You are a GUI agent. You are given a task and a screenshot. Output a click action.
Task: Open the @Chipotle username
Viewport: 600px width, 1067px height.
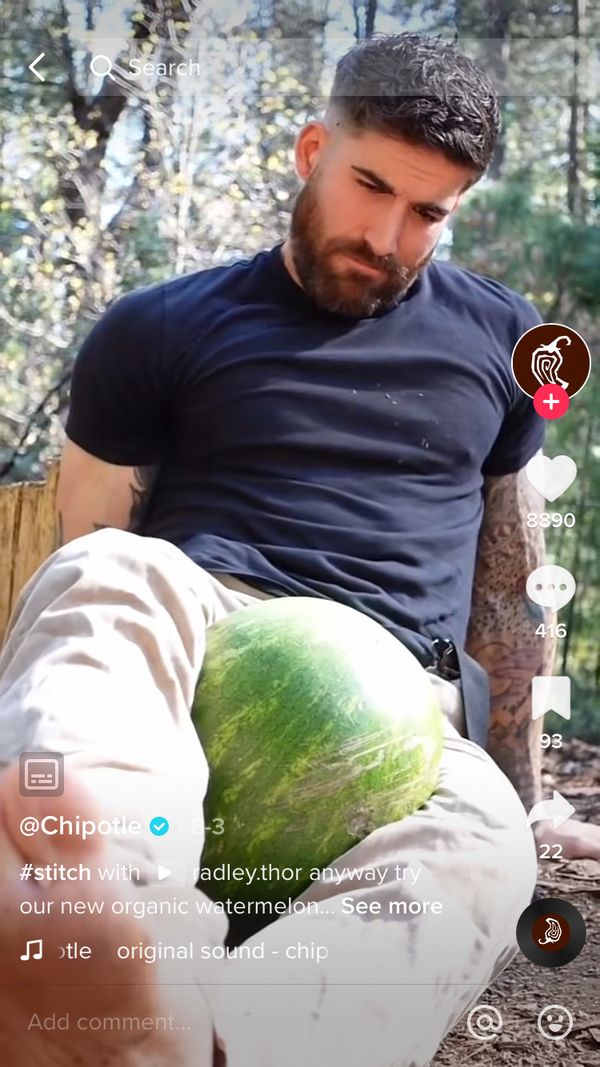[82, 826]
